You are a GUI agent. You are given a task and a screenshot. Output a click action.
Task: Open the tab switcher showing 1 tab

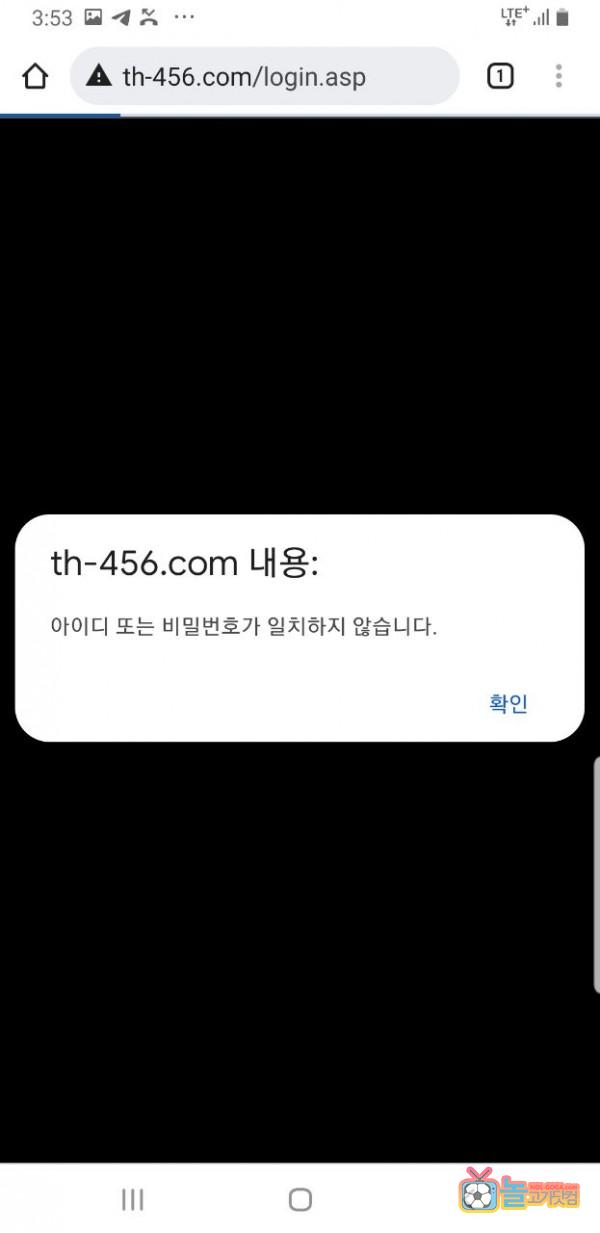500,76
